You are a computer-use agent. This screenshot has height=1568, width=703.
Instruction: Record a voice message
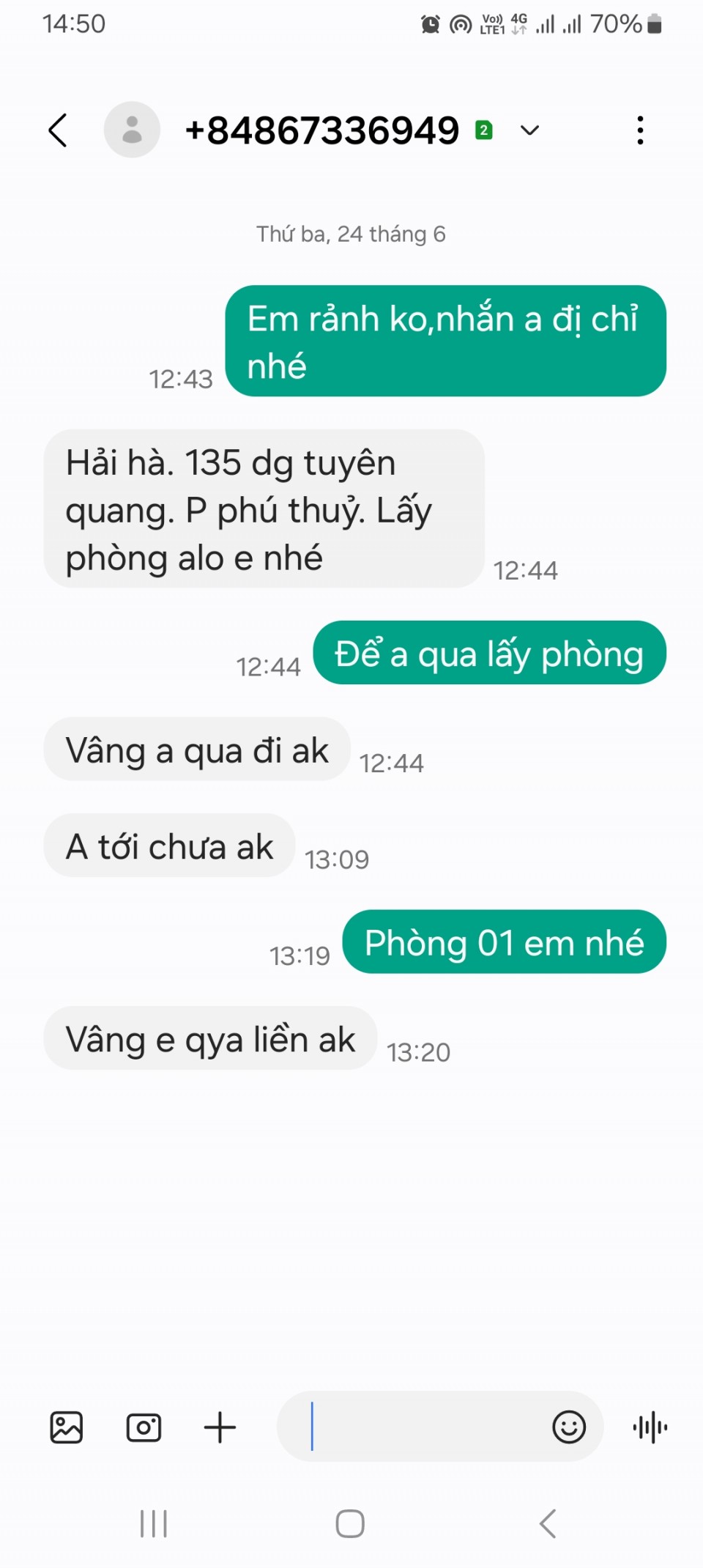[650, 1427]
